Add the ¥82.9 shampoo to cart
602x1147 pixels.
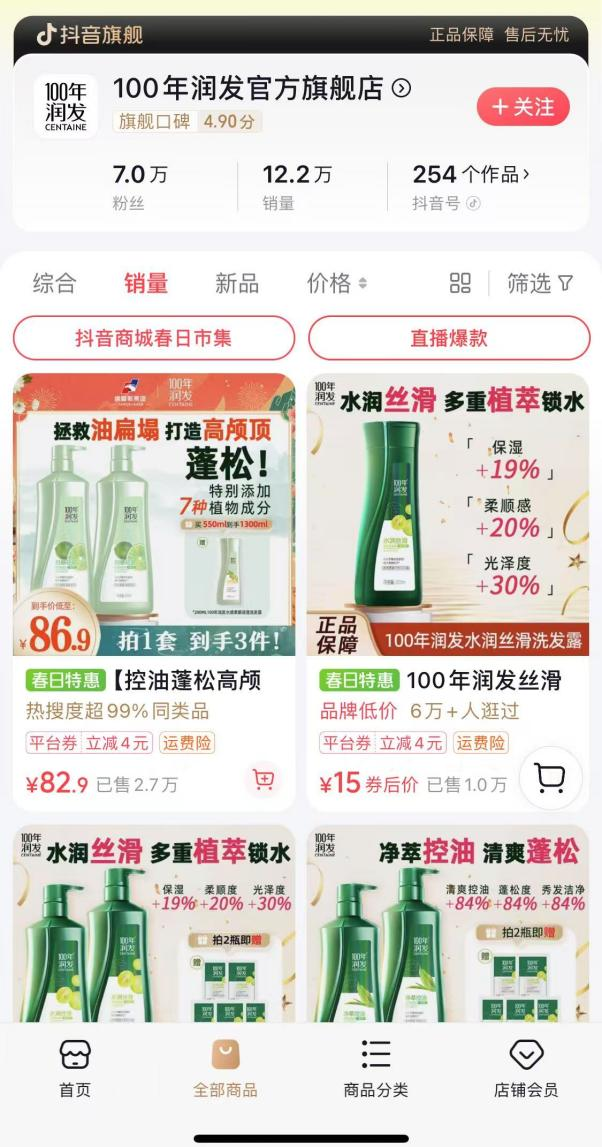(264, 780)
